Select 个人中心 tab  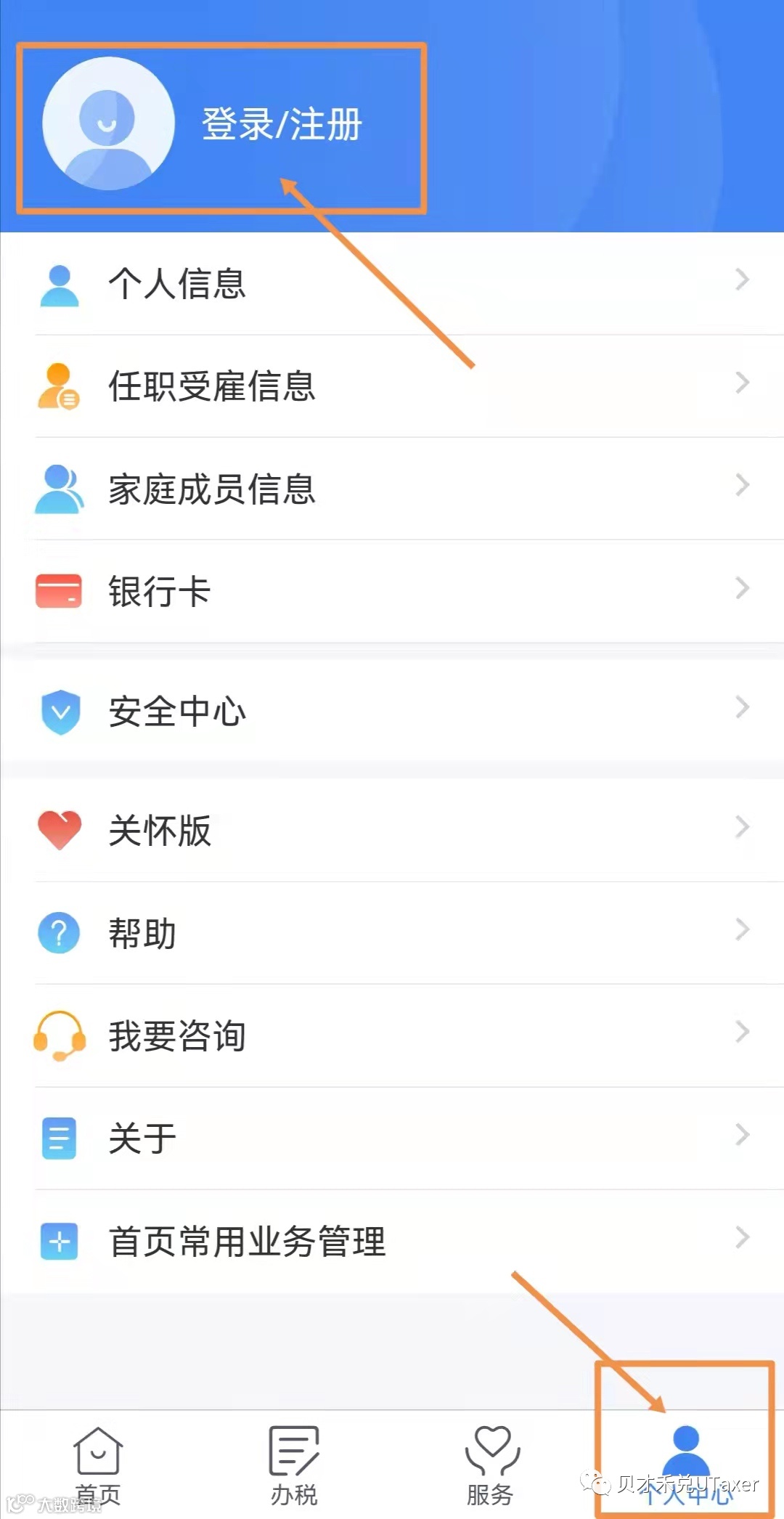(685, 1463)
